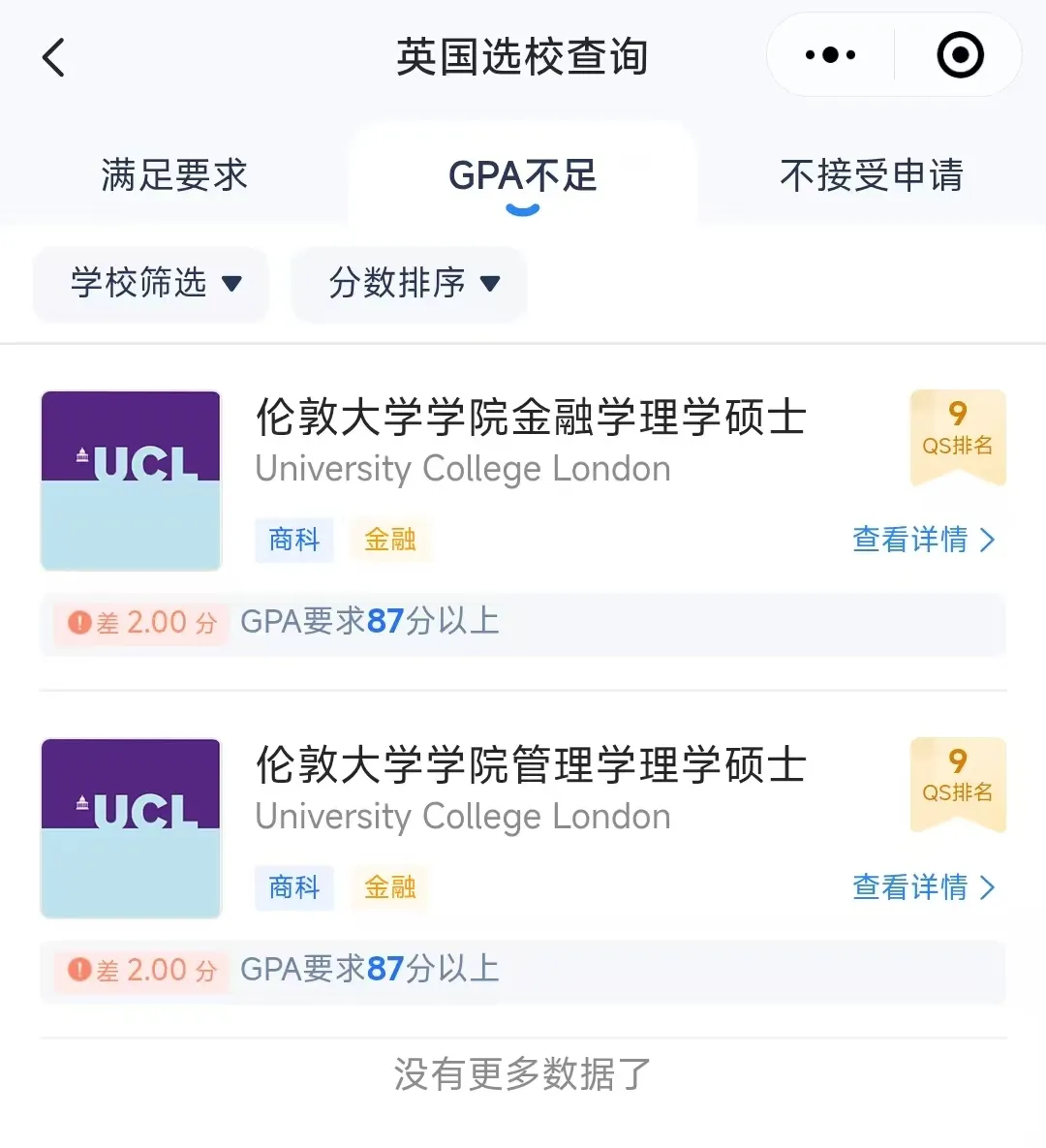Screen dimensions: 1046x1148
Task: Expand the 学校筛选 dropdown
Action: 152,283
